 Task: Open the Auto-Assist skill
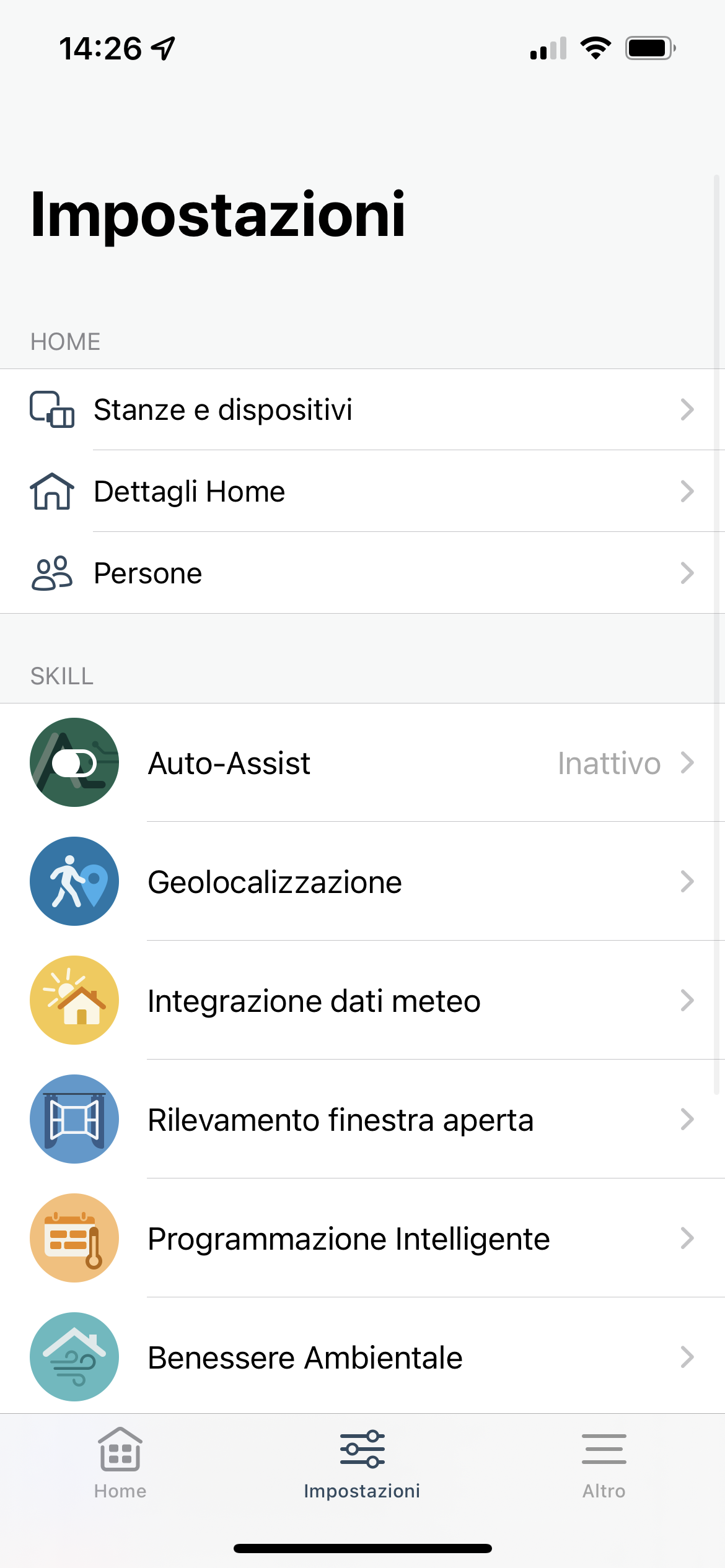pyautogui.click(x=362, y=762)
